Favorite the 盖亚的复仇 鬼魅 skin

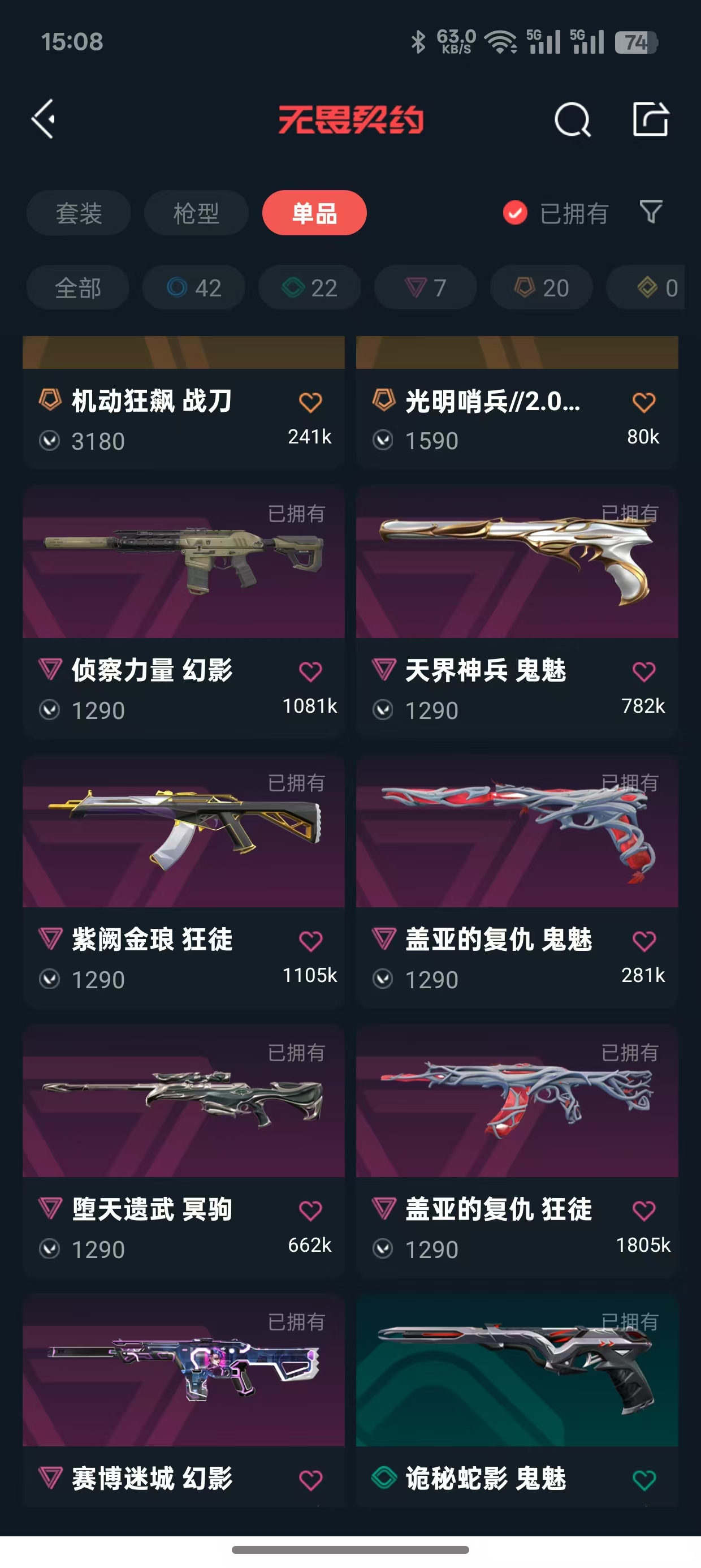[644, 941]
